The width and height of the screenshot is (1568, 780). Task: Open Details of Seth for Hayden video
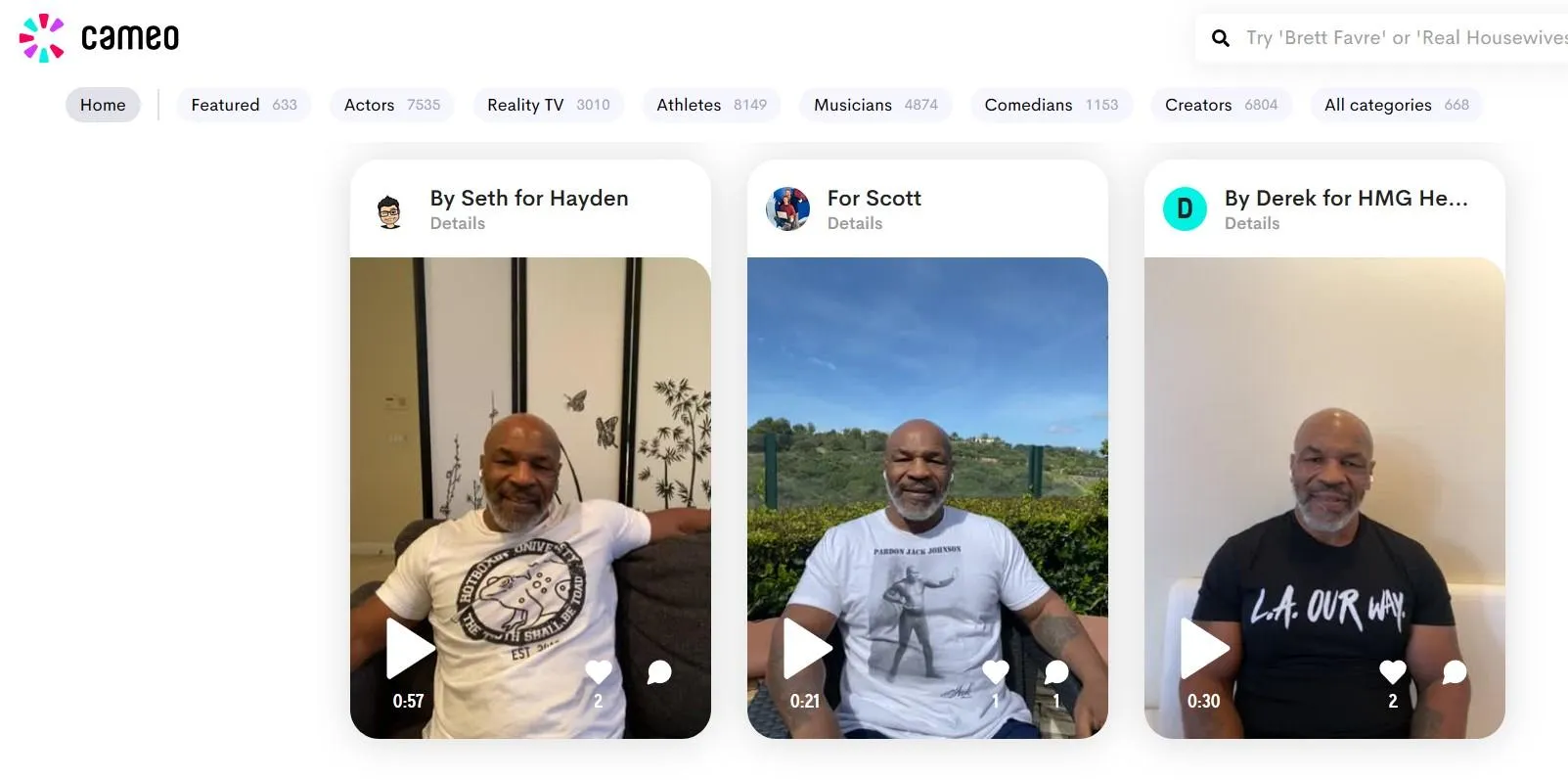click(458, 223)
